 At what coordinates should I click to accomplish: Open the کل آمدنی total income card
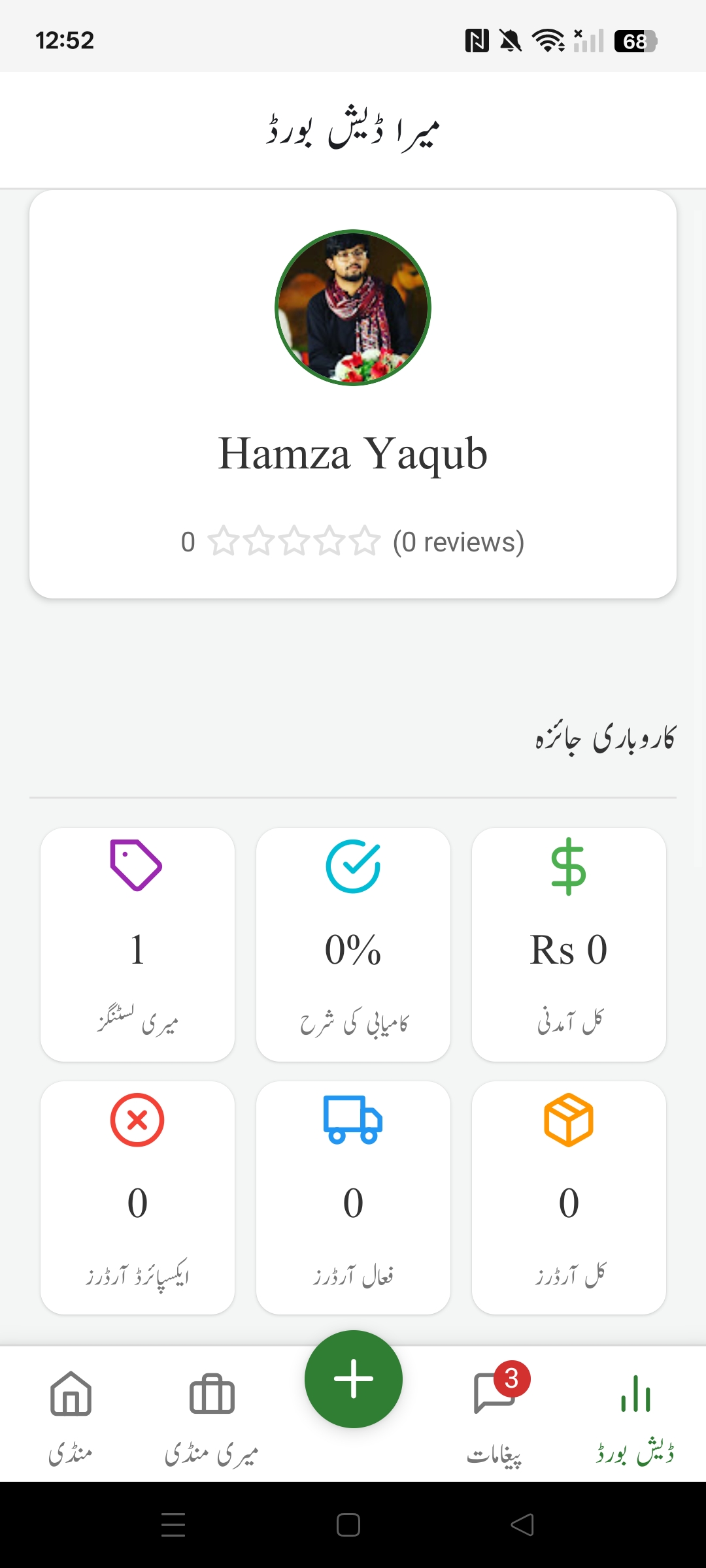click(x=569, y=944)
